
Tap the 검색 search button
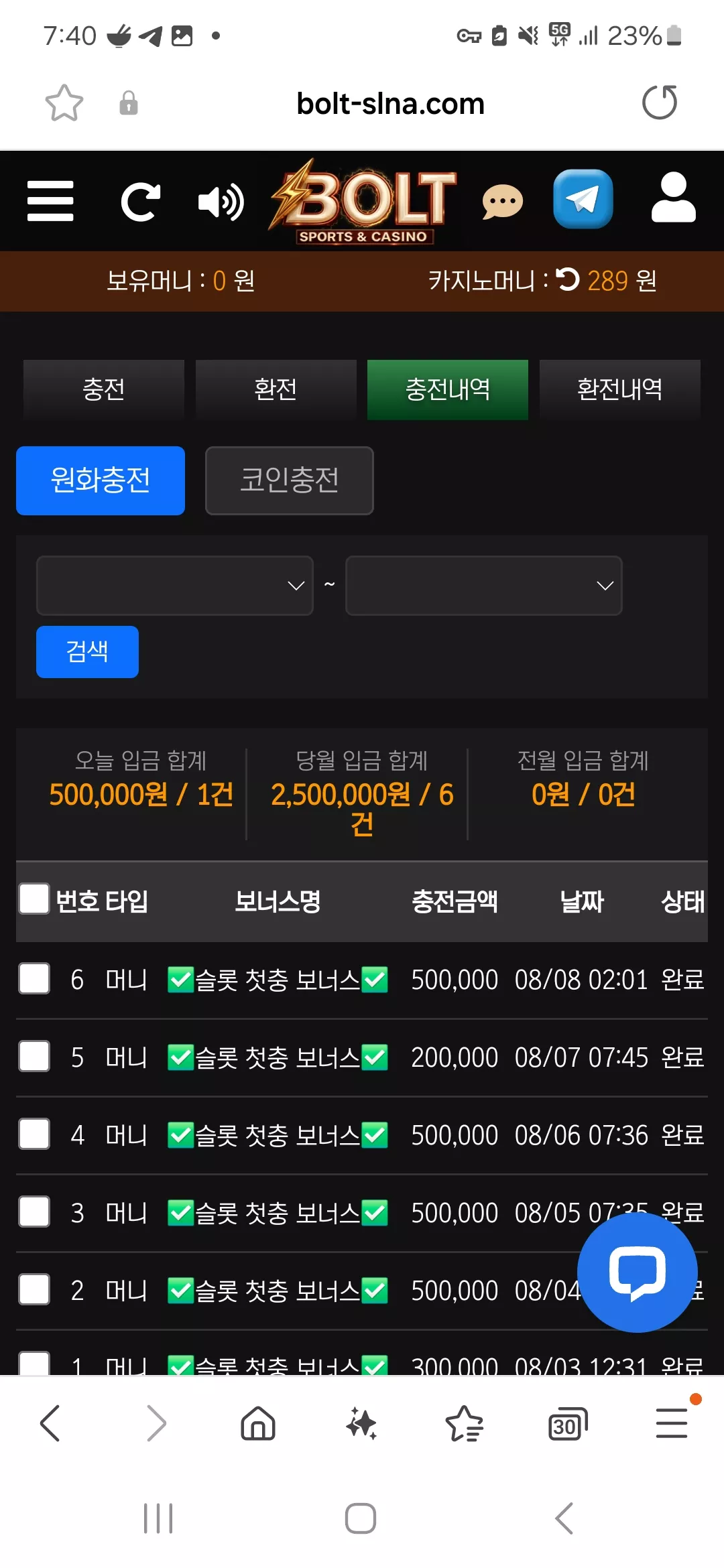88,652
